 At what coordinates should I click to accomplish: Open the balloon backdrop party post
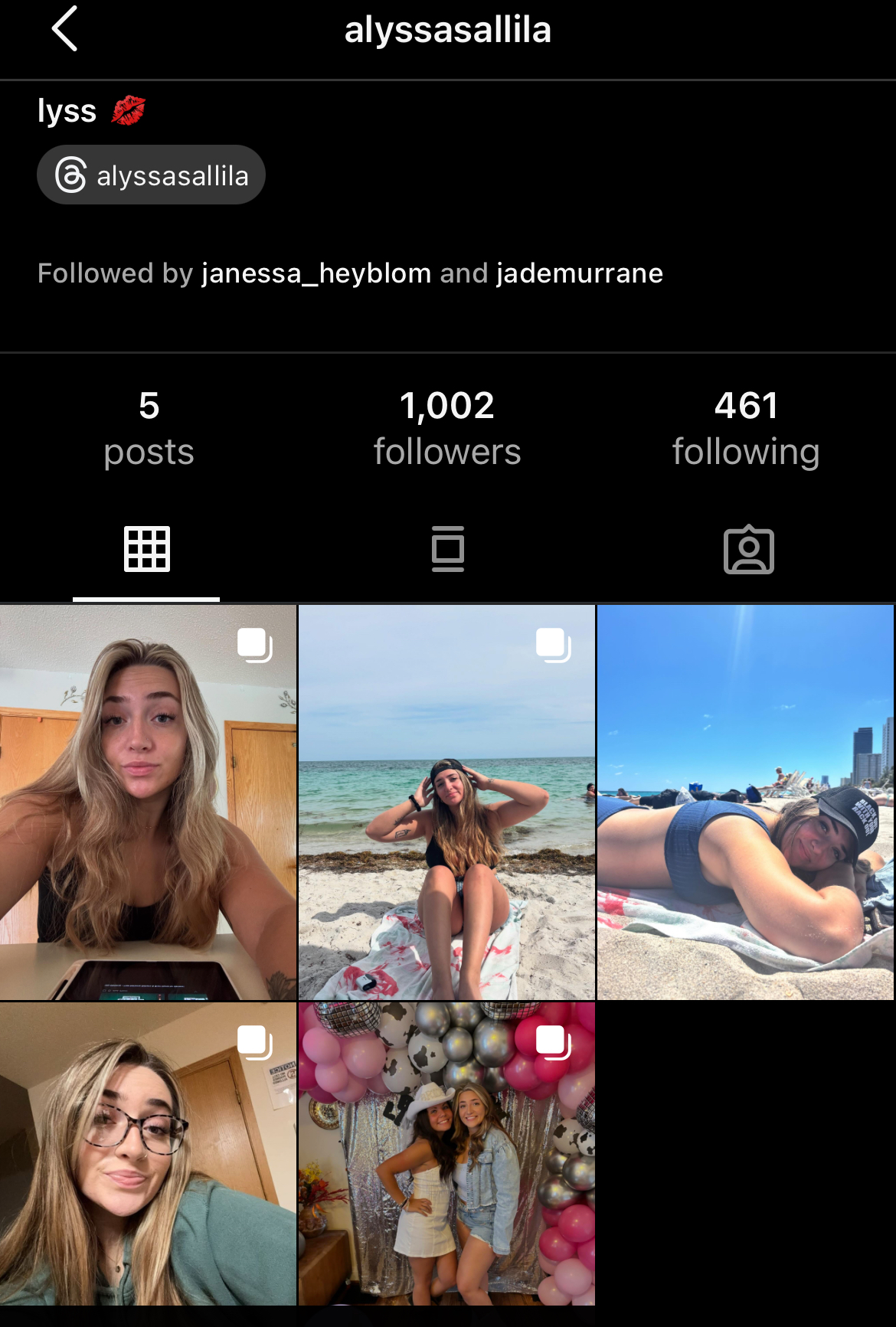coord(446,1154)
